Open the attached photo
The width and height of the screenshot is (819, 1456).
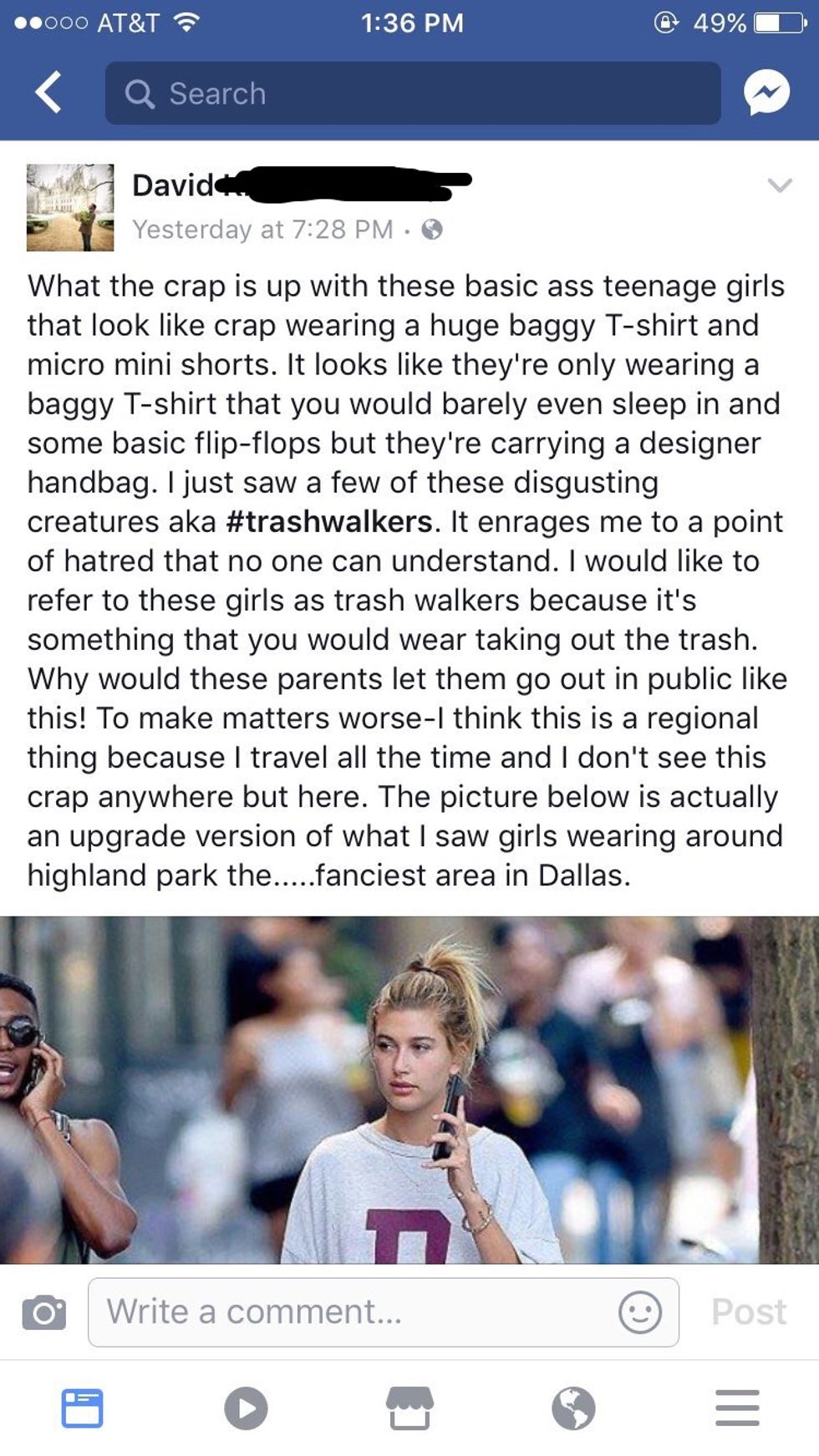[409, 1089]
